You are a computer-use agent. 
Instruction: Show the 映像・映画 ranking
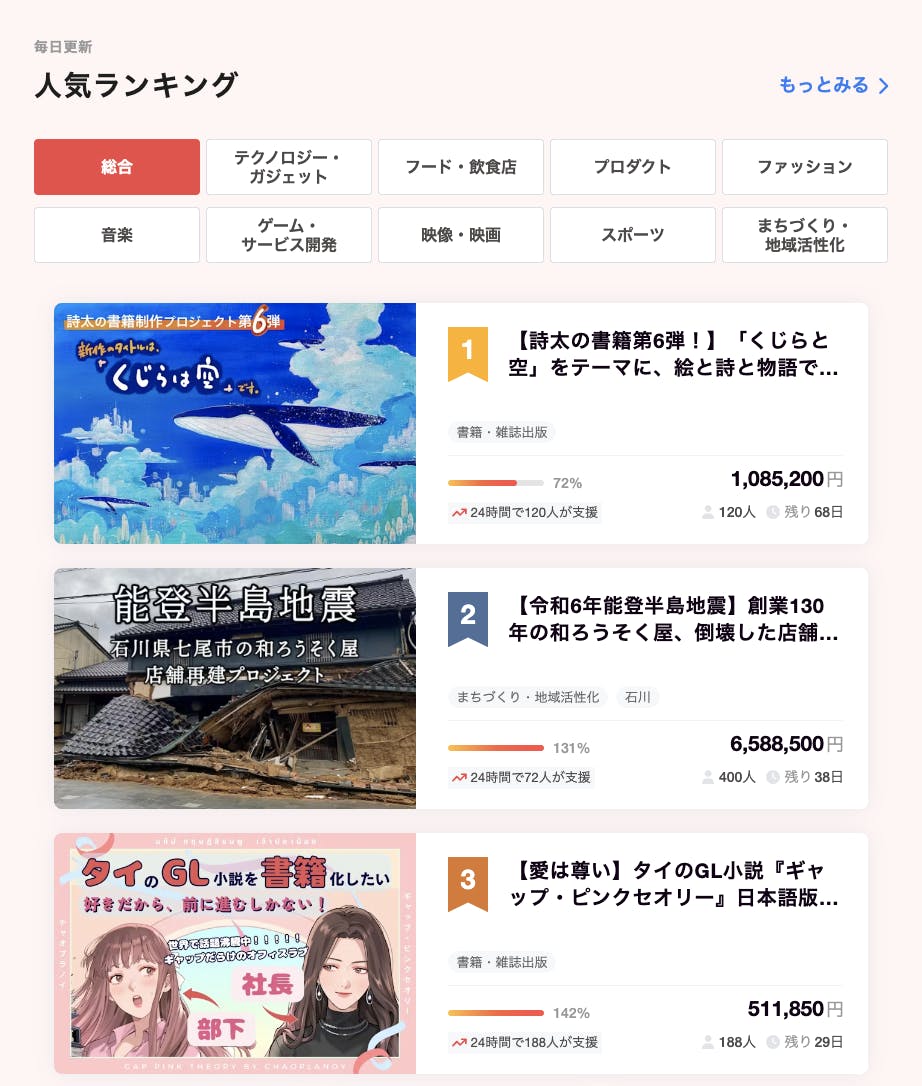461,235
